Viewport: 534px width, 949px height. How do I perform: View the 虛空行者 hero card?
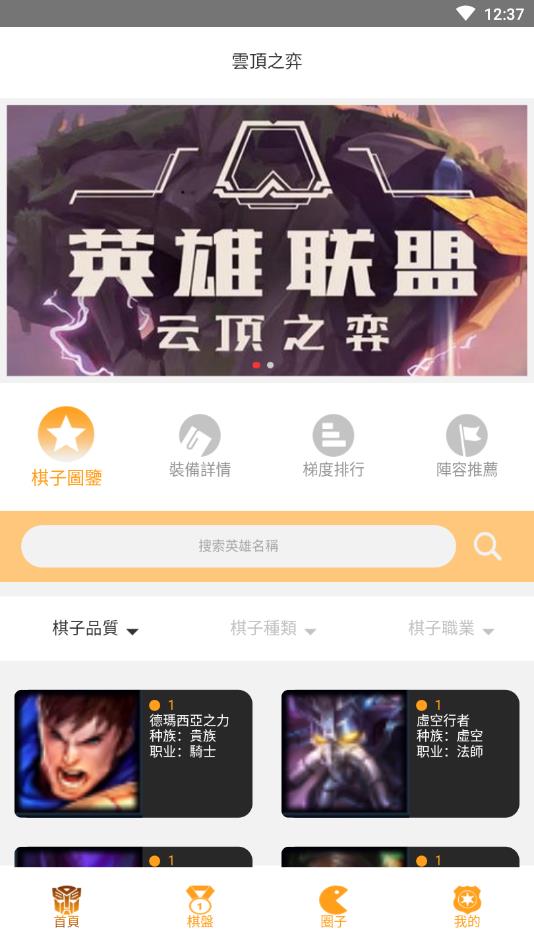(400, 754)
